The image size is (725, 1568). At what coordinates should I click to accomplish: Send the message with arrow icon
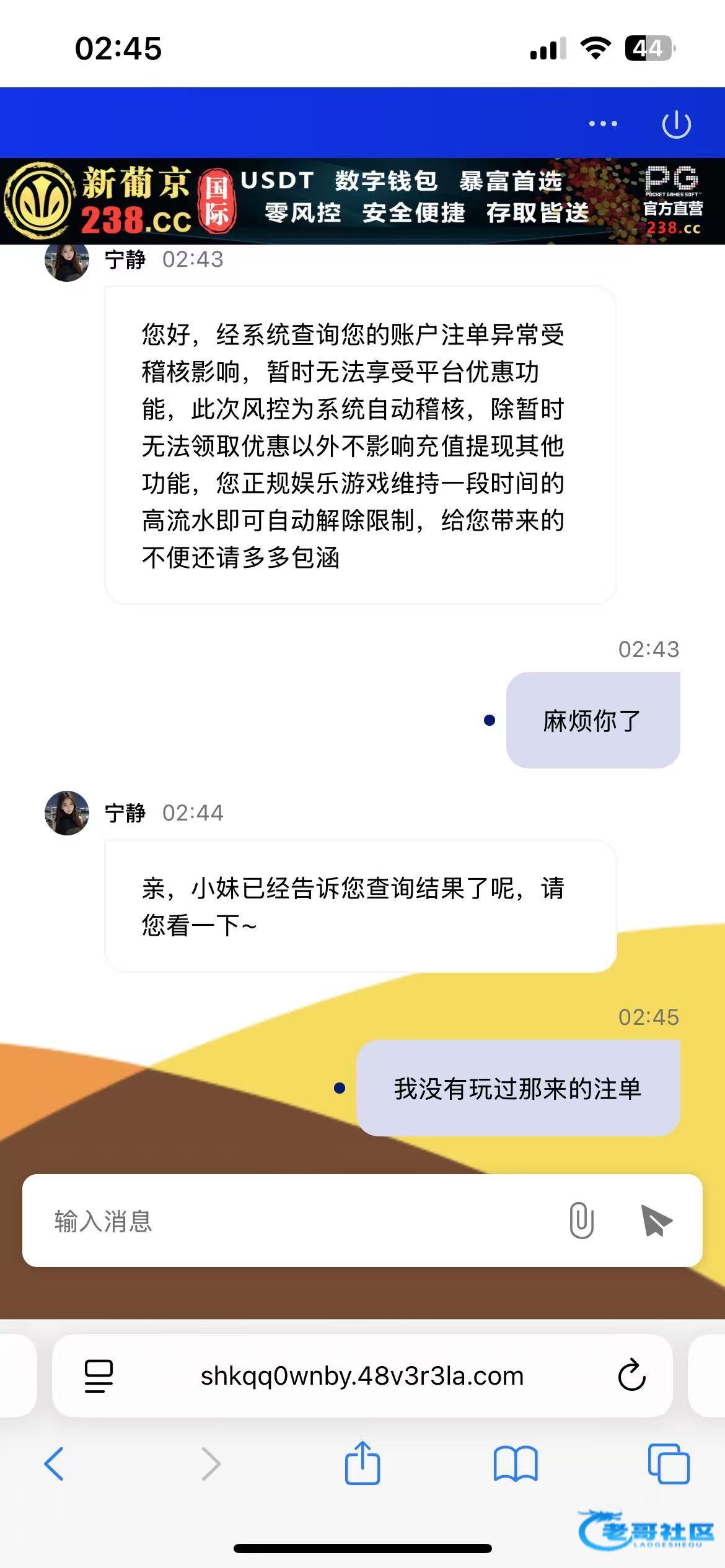(656, 1221)
